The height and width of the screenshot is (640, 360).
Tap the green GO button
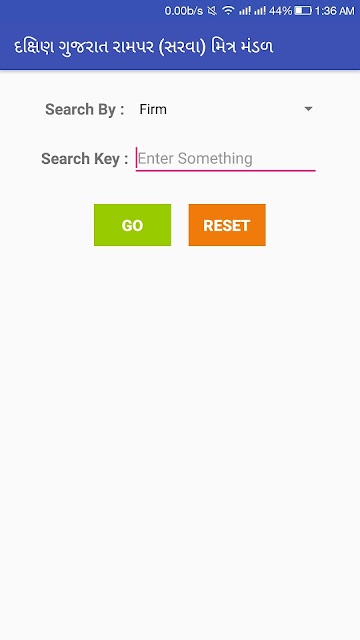point(132,225)
